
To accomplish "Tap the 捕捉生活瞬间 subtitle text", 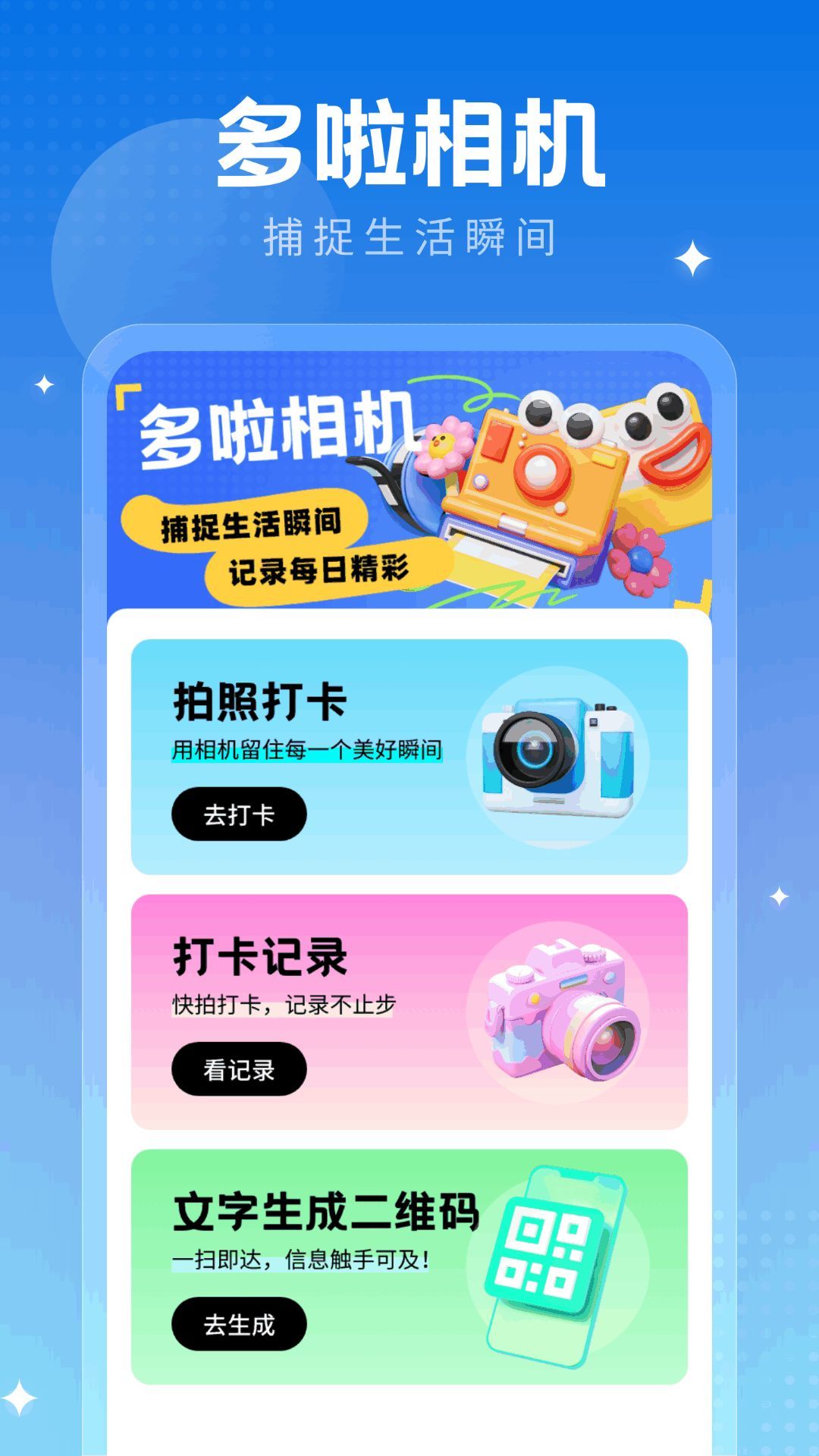I will pos(409,235).
